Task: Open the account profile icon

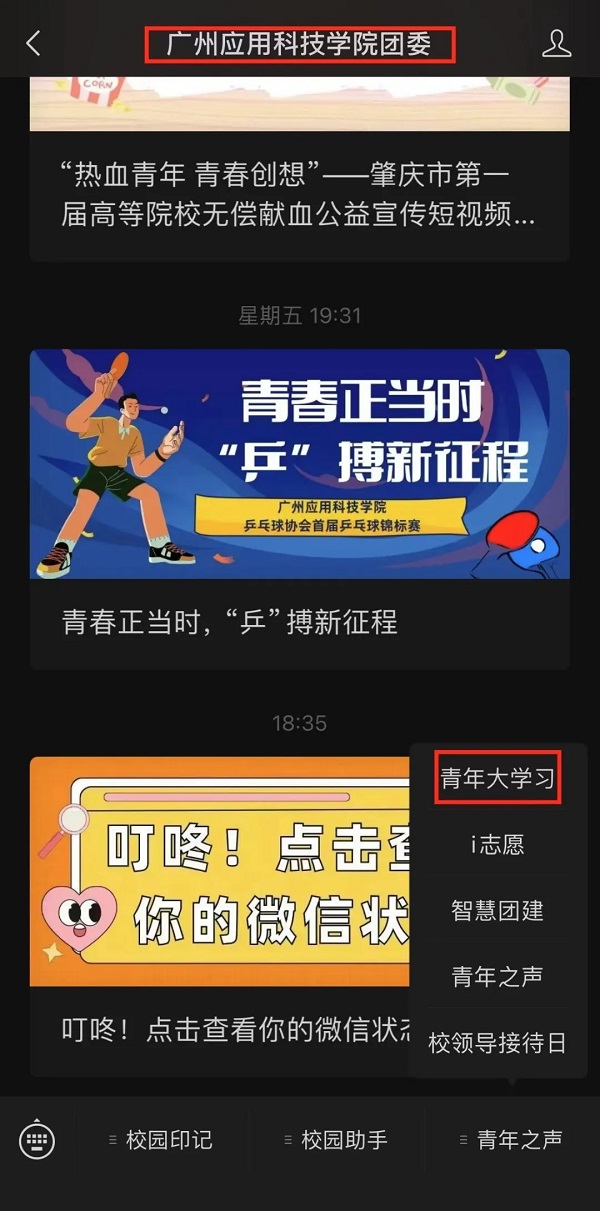Action: click(x=556, y=43)
